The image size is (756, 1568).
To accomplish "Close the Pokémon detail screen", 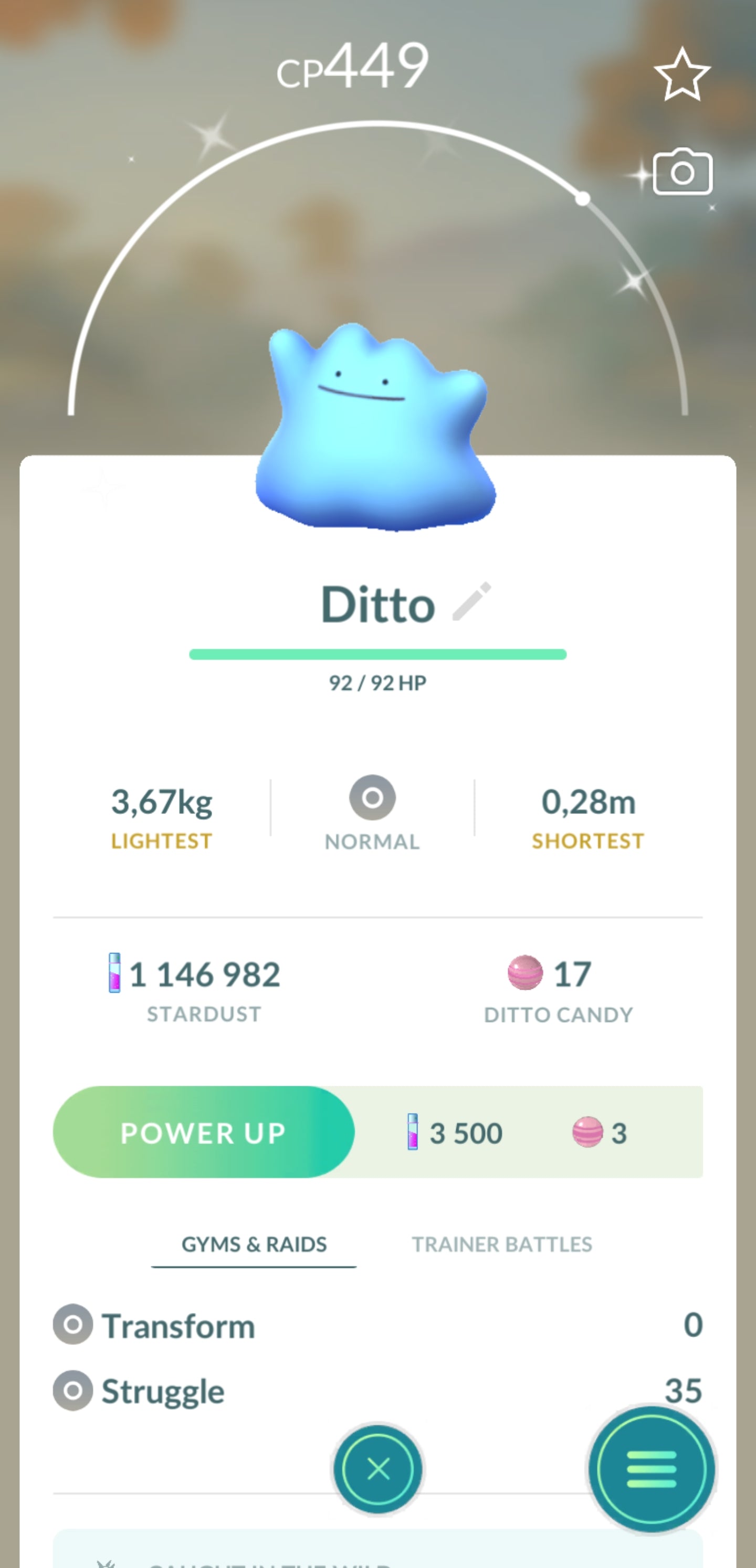I will point(377,1469).
